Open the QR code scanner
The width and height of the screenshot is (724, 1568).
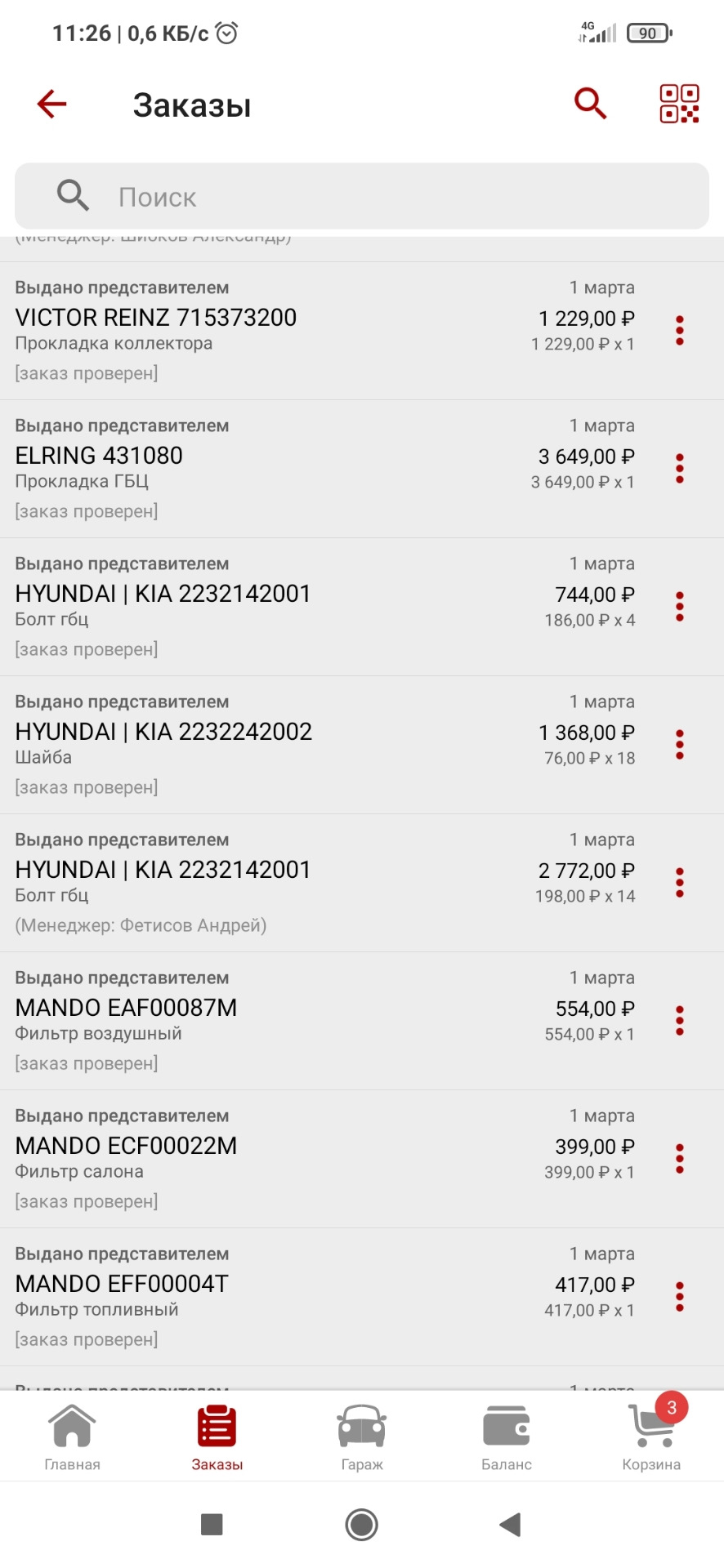click(678, 104)
